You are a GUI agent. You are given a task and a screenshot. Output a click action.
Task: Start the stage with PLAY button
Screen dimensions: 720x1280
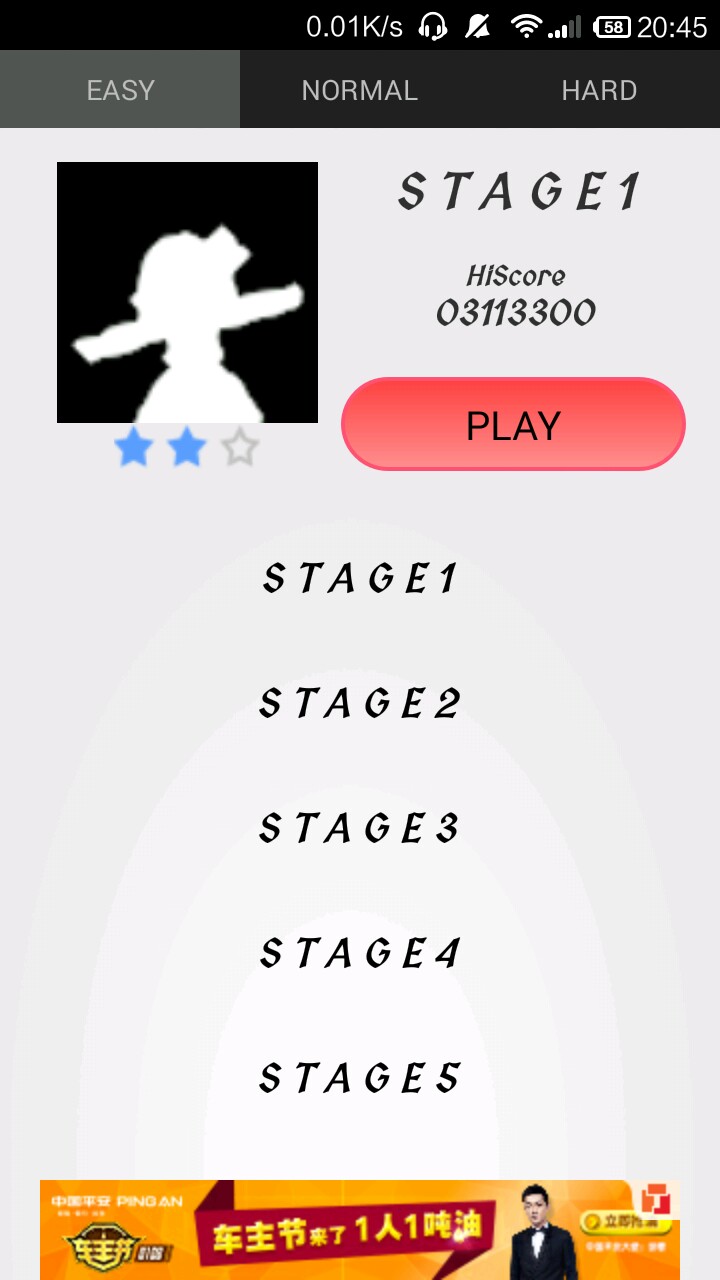pyautogui.click(x=513, y=425)
